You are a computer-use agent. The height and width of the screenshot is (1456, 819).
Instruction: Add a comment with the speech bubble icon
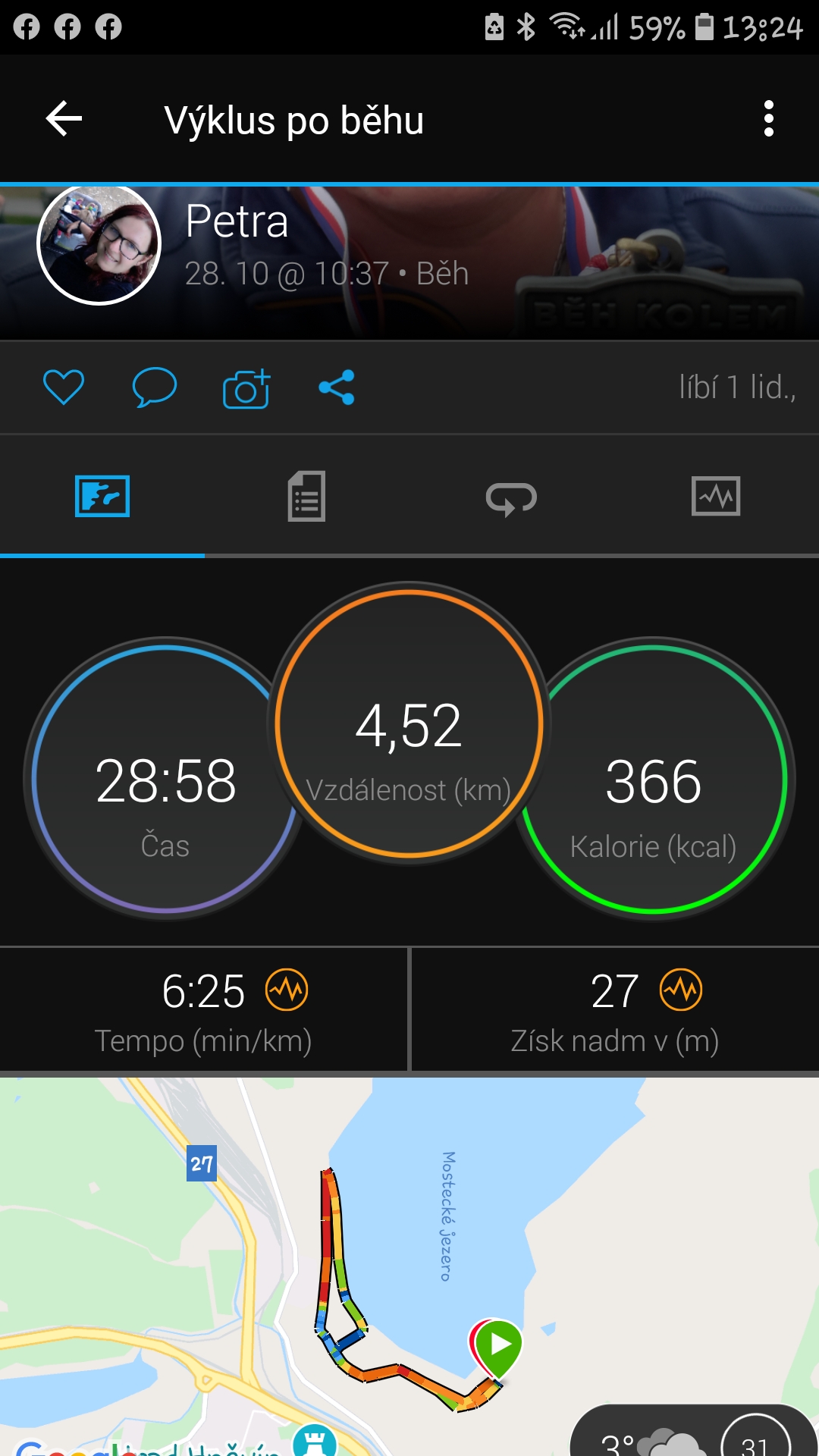click(155, 388)
